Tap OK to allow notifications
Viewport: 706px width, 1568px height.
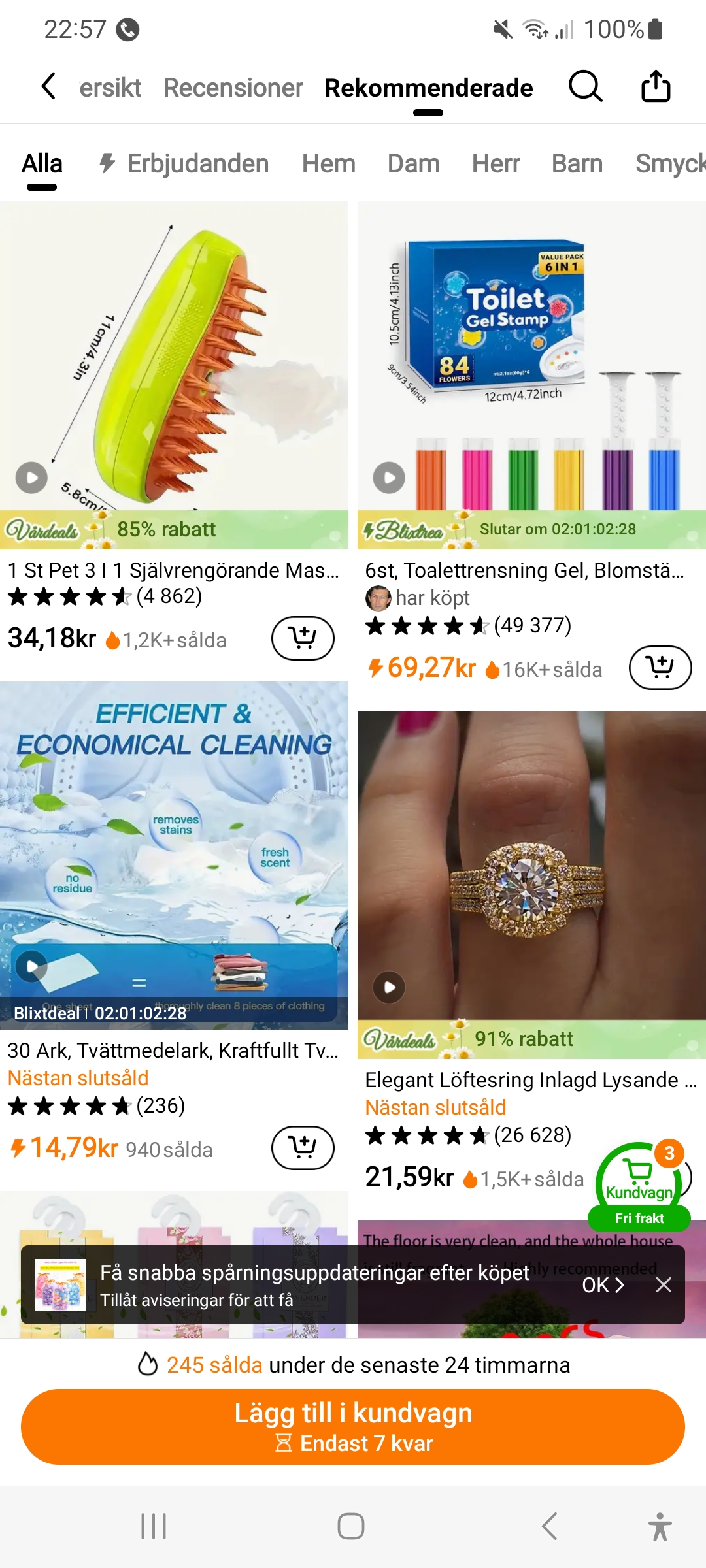point(603,1285)
